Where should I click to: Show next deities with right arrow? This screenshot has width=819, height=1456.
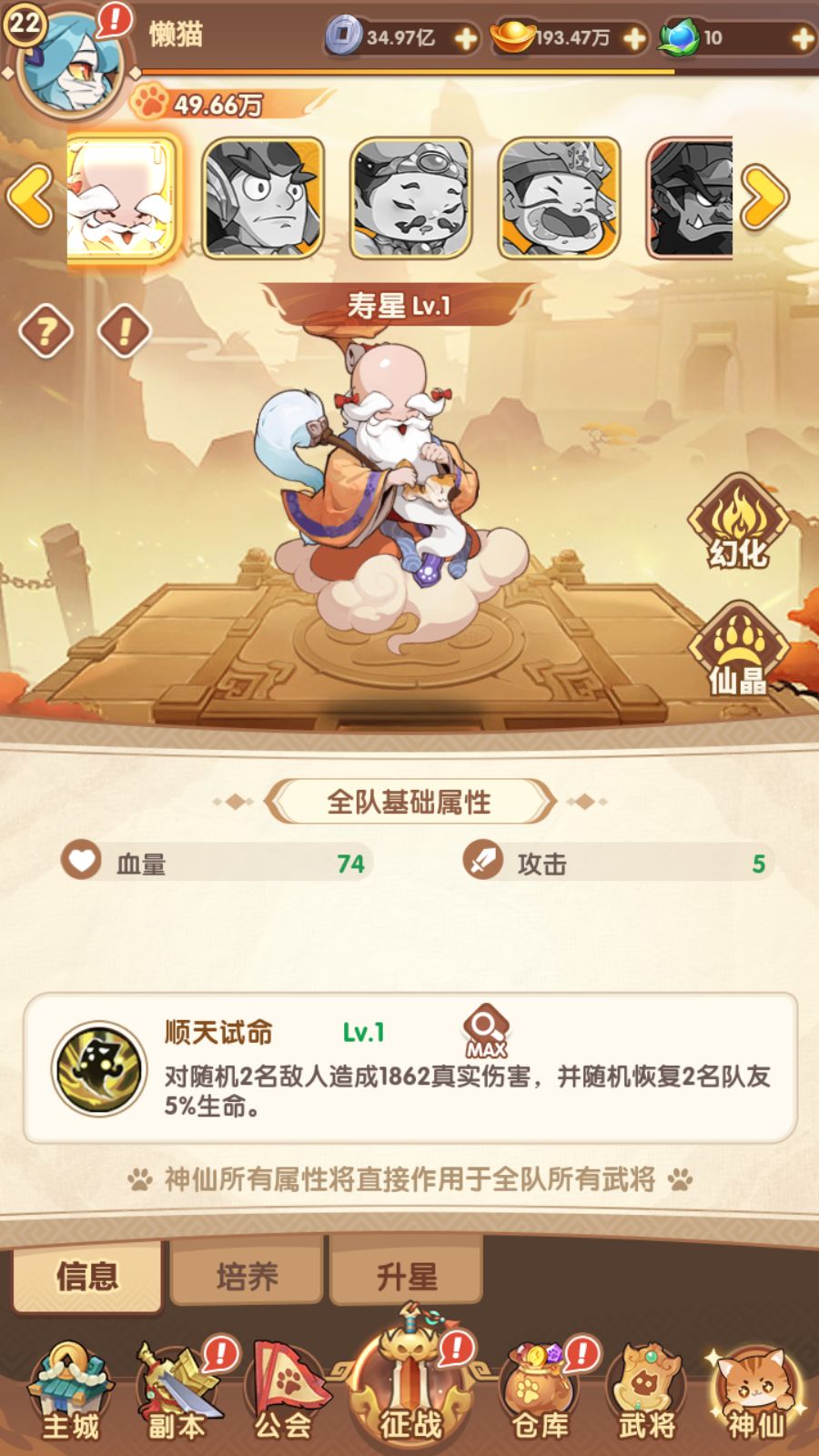click(763, 197)
